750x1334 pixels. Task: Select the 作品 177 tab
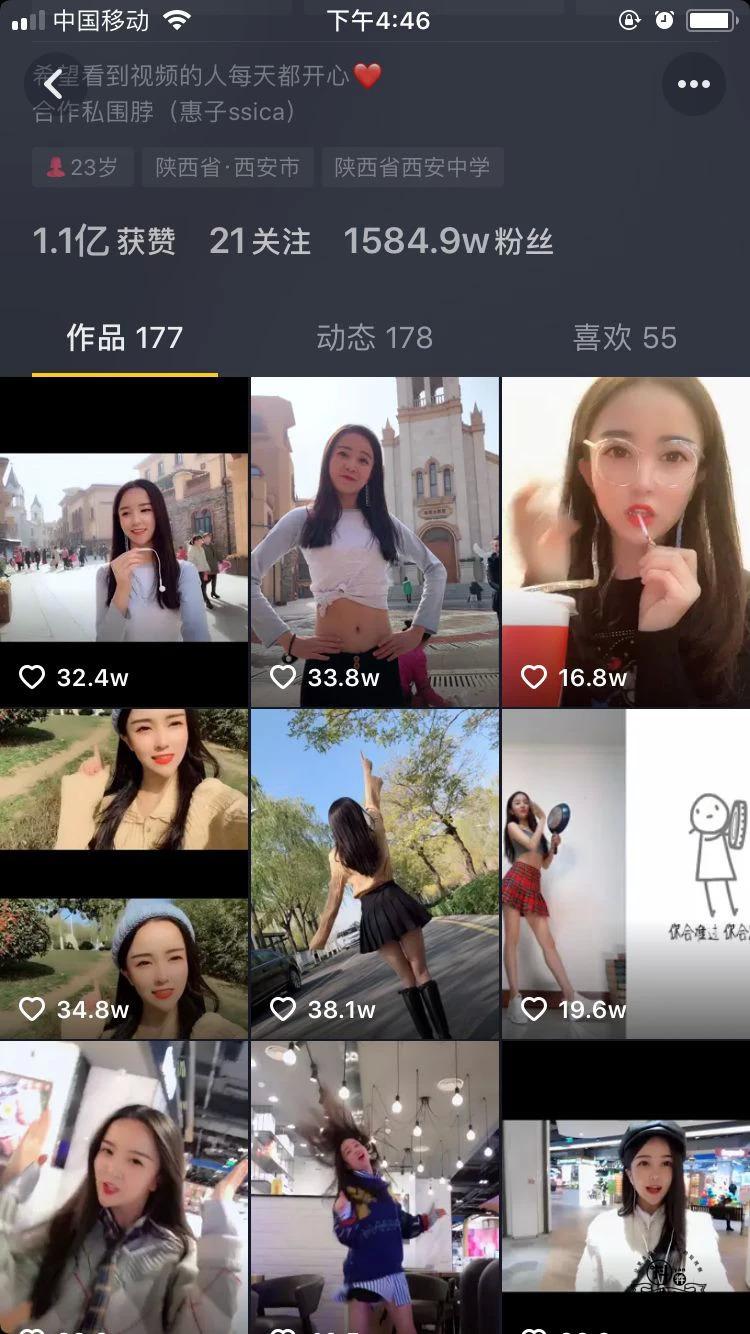coord(124,338)
